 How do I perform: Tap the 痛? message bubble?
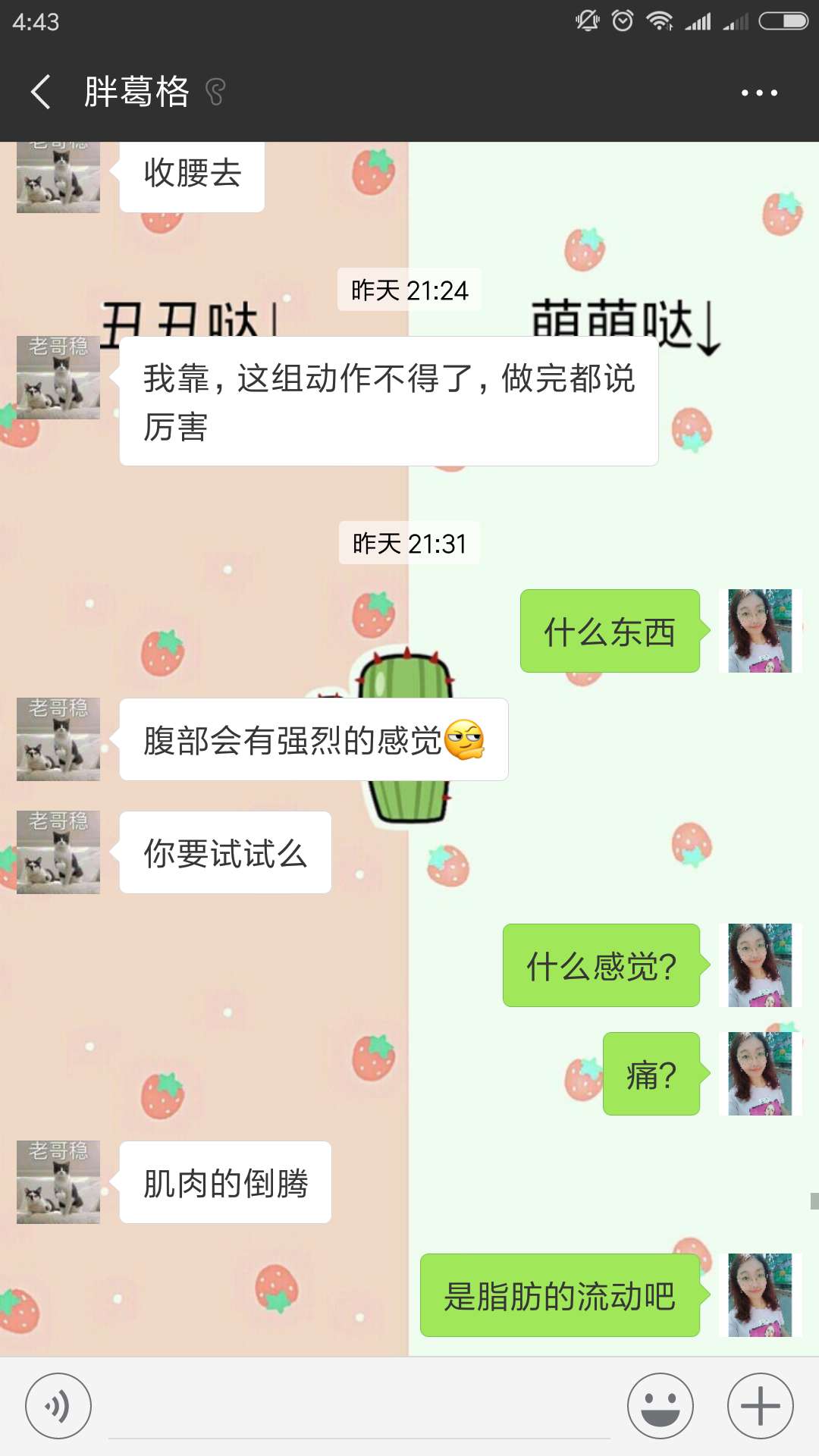click(651, 1072)
